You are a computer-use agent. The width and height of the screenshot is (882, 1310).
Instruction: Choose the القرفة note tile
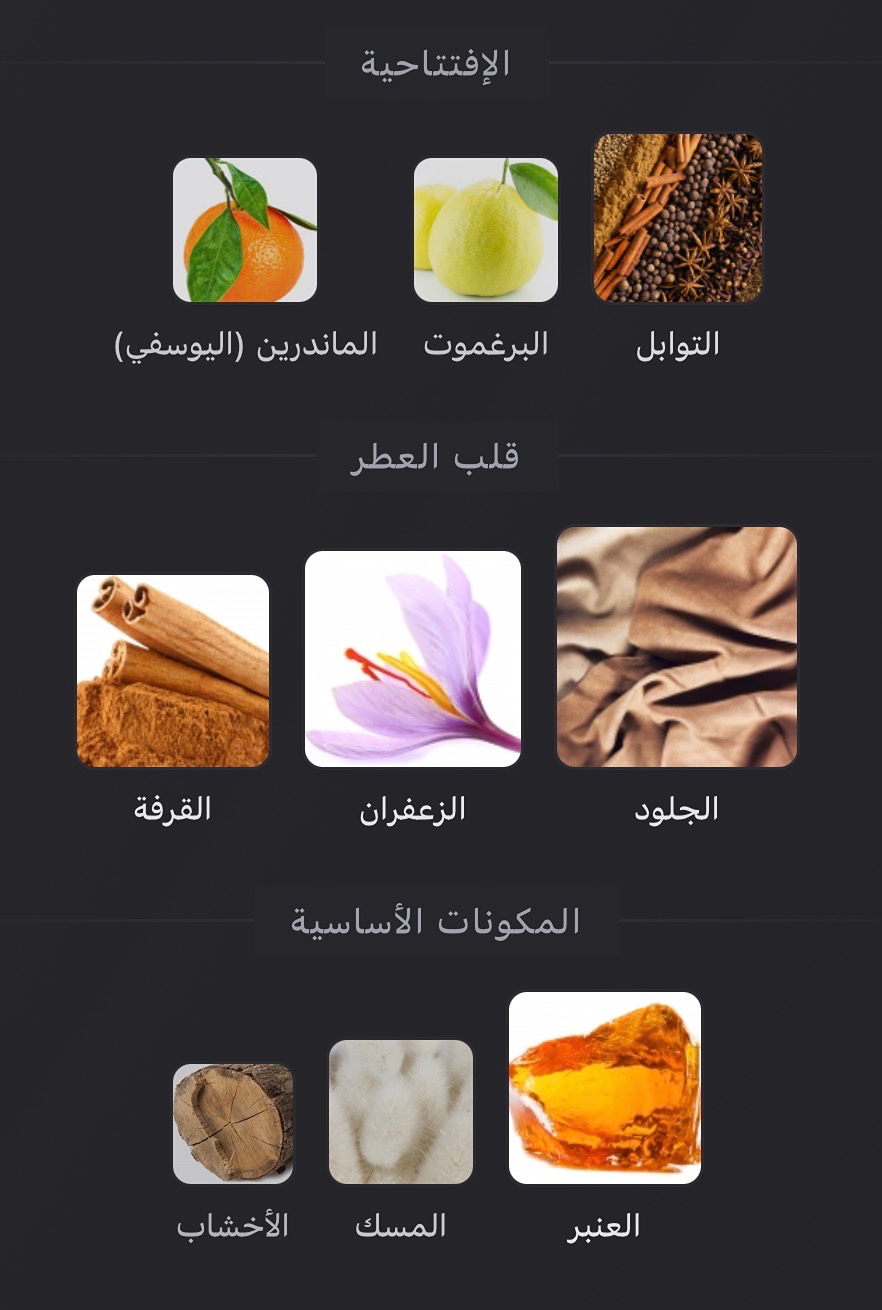pos(173,671)
